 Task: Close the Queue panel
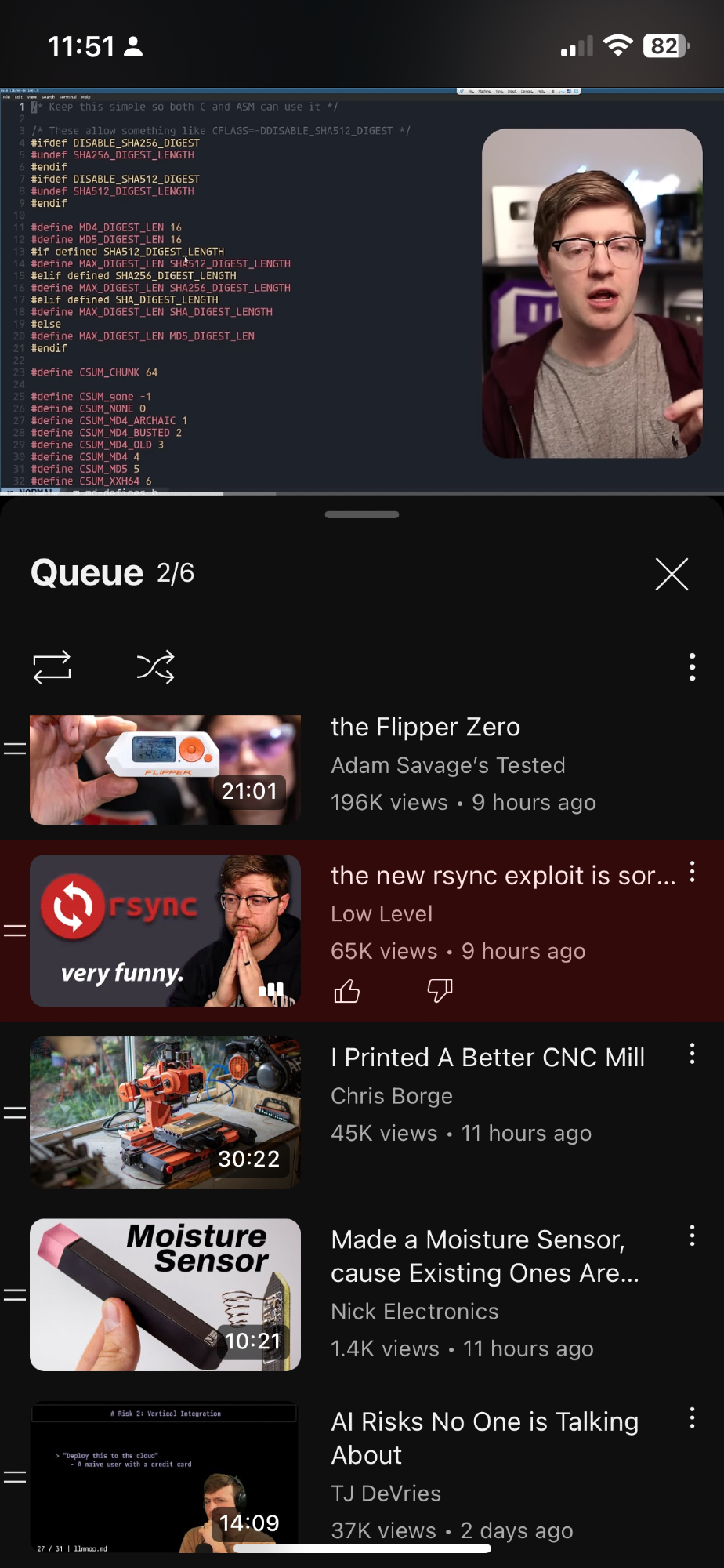pos(672,574)
